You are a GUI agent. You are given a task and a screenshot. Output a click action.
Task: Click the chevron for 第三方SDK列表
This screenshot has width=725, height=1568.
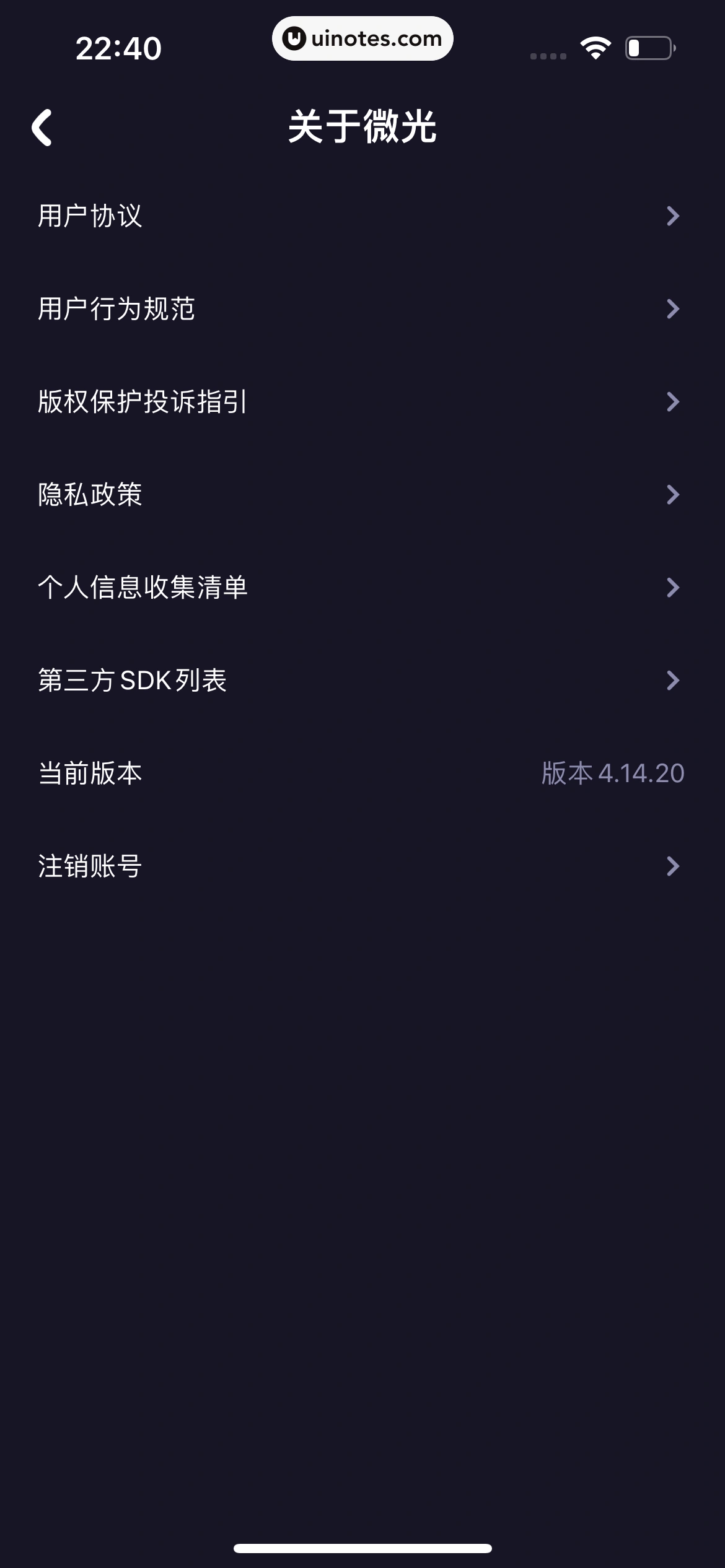[673, 681]
